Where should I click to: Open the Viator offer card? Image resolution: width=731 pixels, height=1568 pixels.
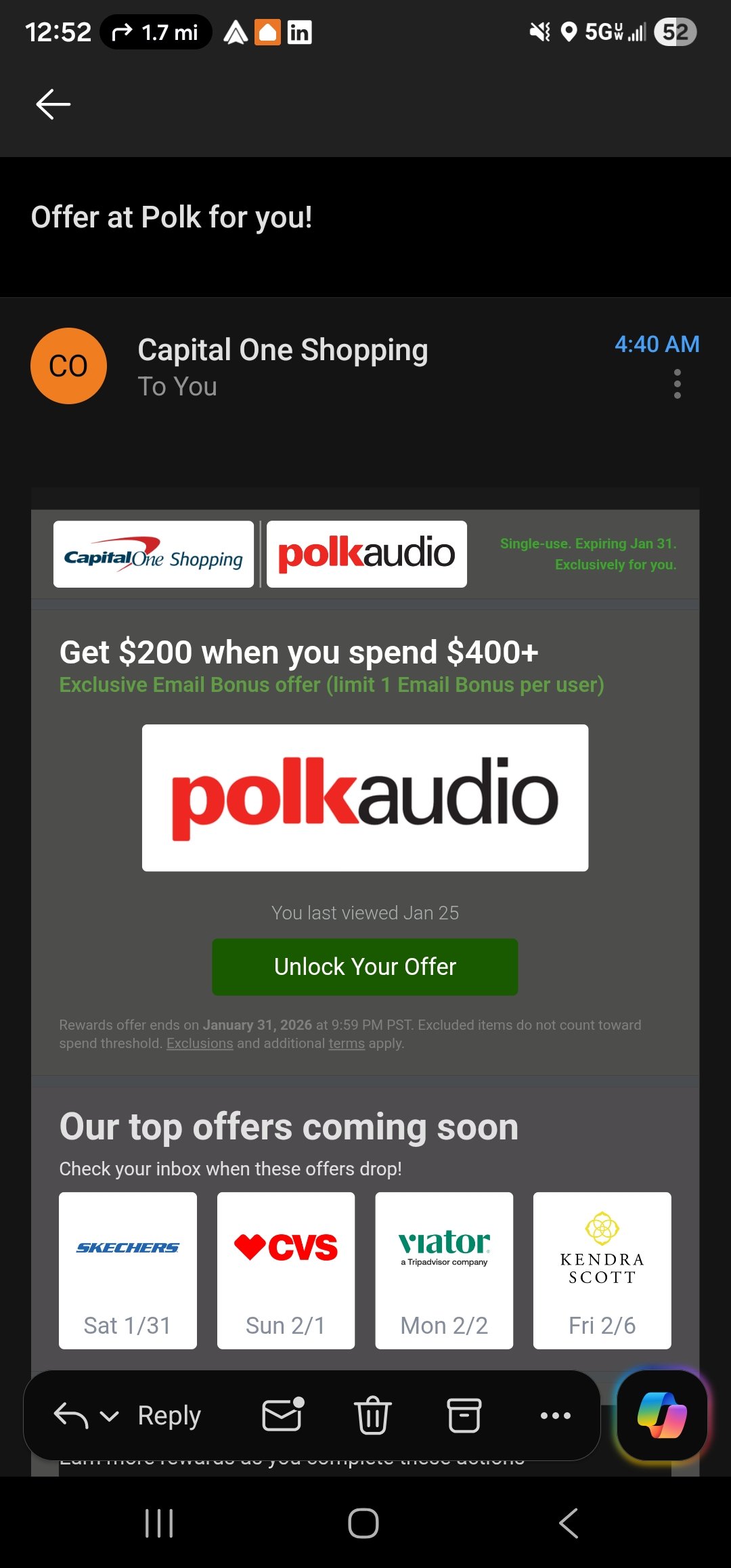444,1270
